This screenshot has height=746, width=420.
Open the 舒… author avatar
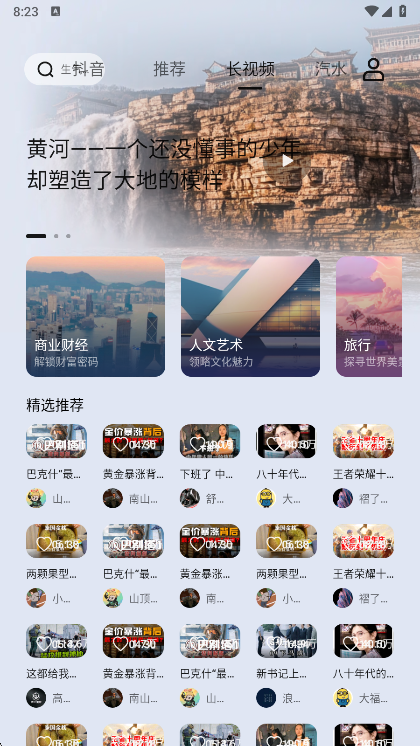190,498
